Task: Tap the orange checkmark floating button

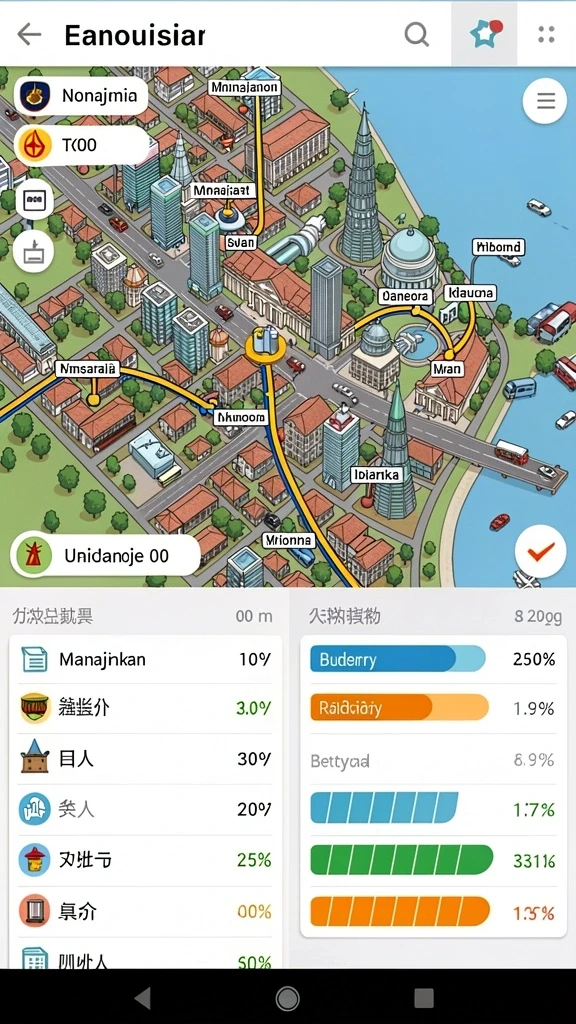Action: click(541, 552)
